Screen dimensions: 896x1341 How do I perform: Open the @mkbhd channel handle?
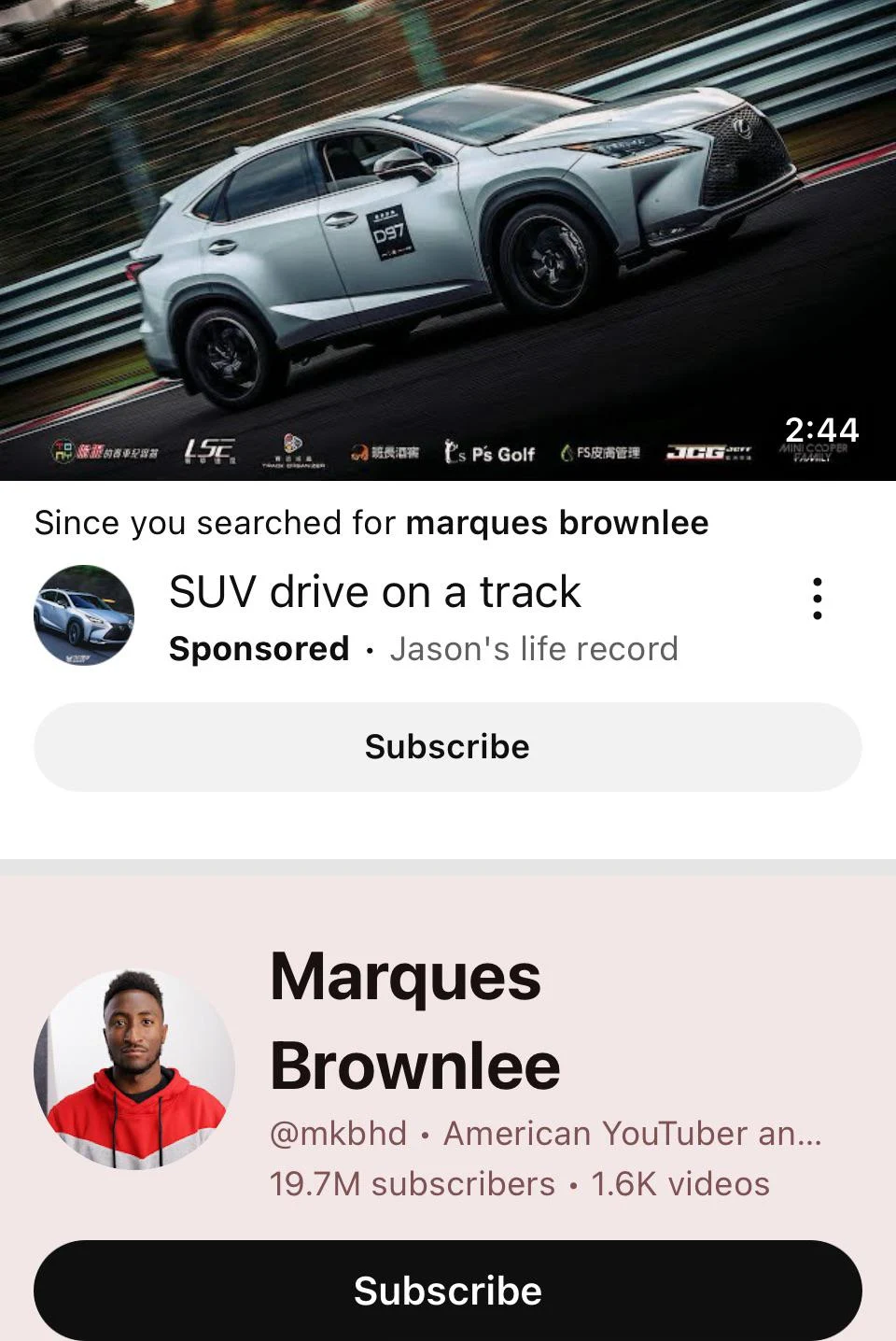click(x=334, y=1134)
